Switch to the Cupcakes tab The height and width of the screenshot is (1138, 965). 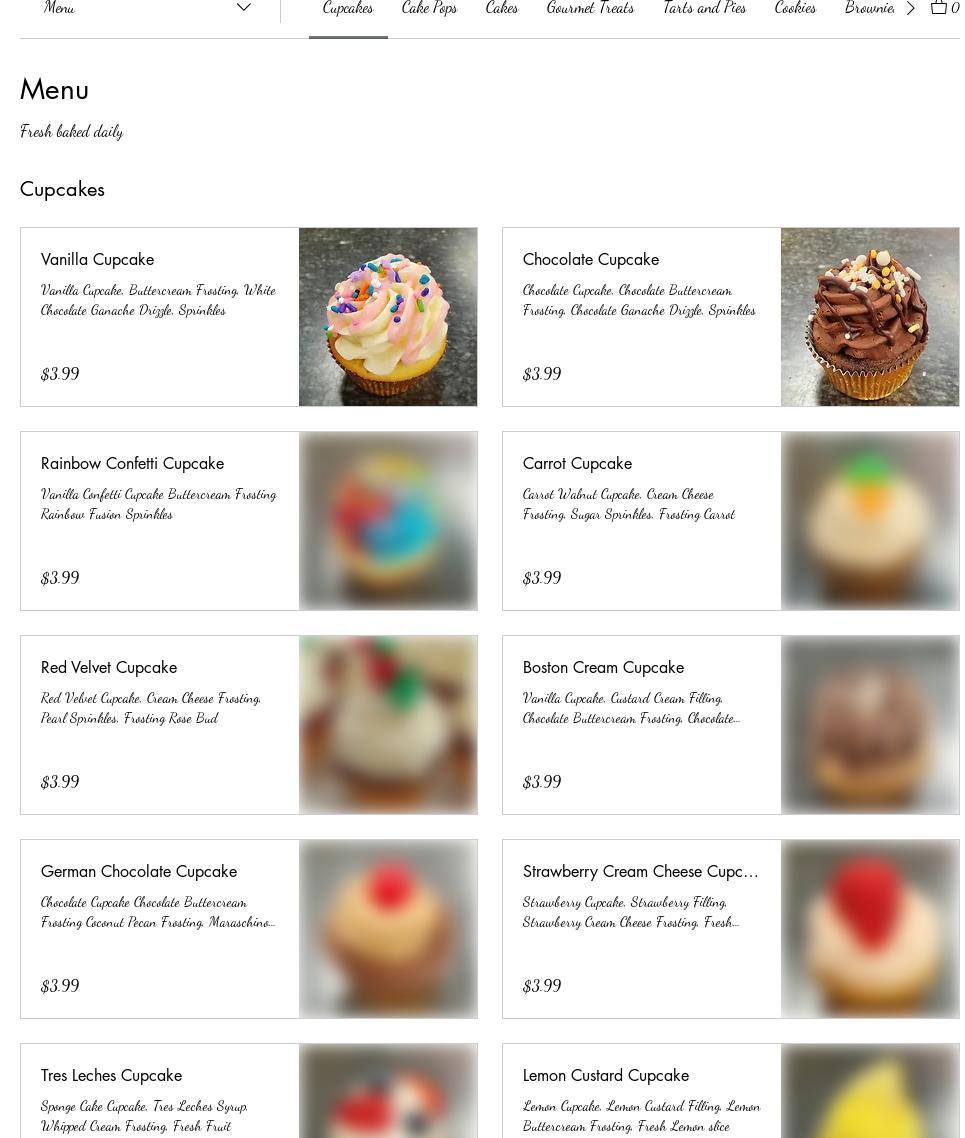tap(348, 9)
